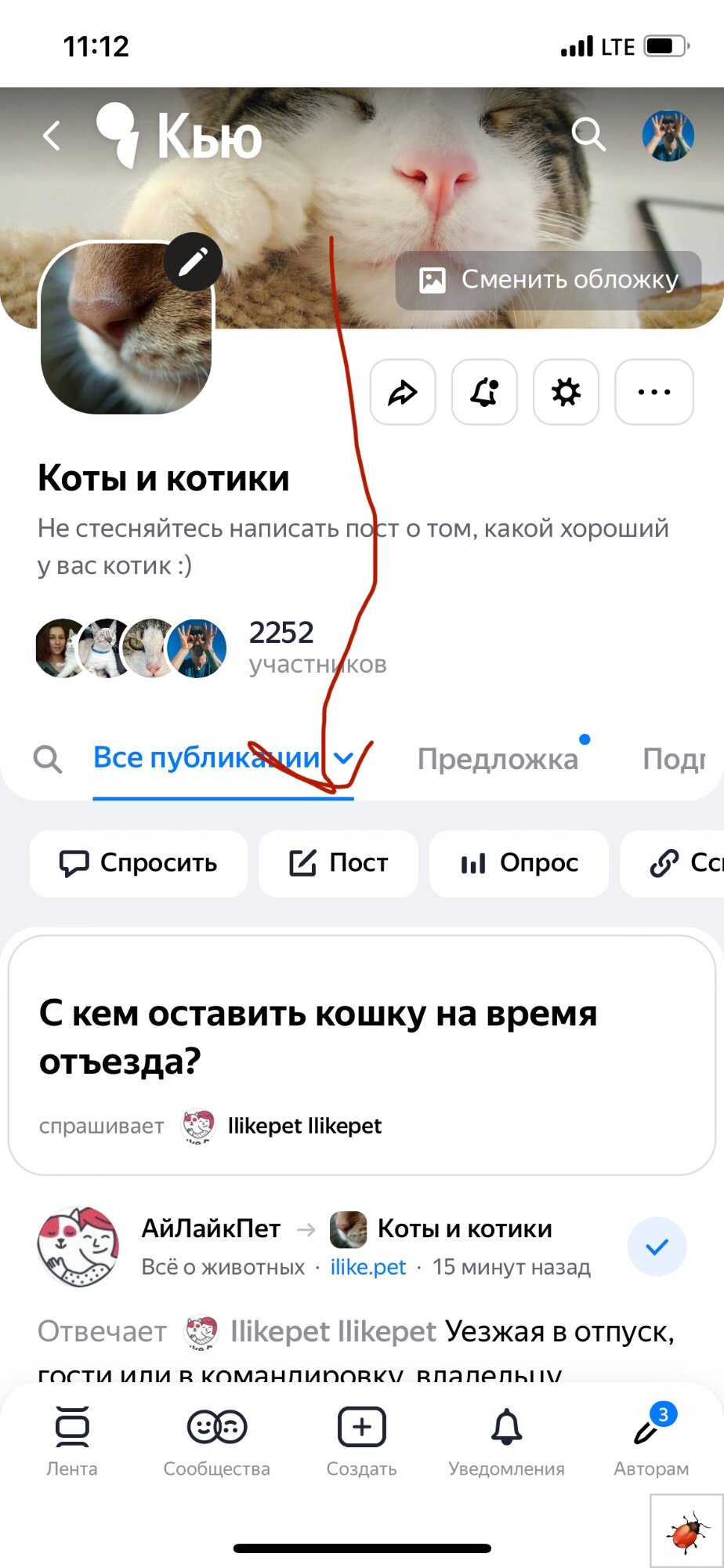The image size is (724, 1568).
Task: Open search in the top bar
Action: 588,135
